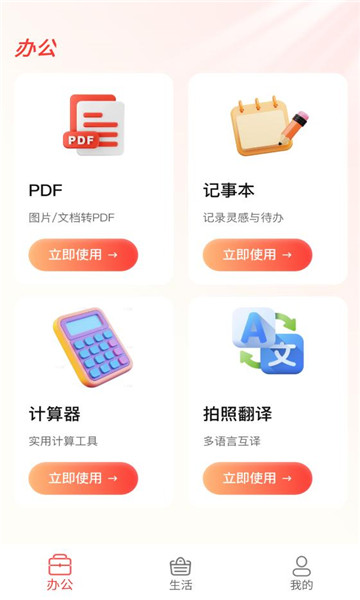Select the 办公 tab in the bottom bar
Screen dimensions: 360x600
60,573
